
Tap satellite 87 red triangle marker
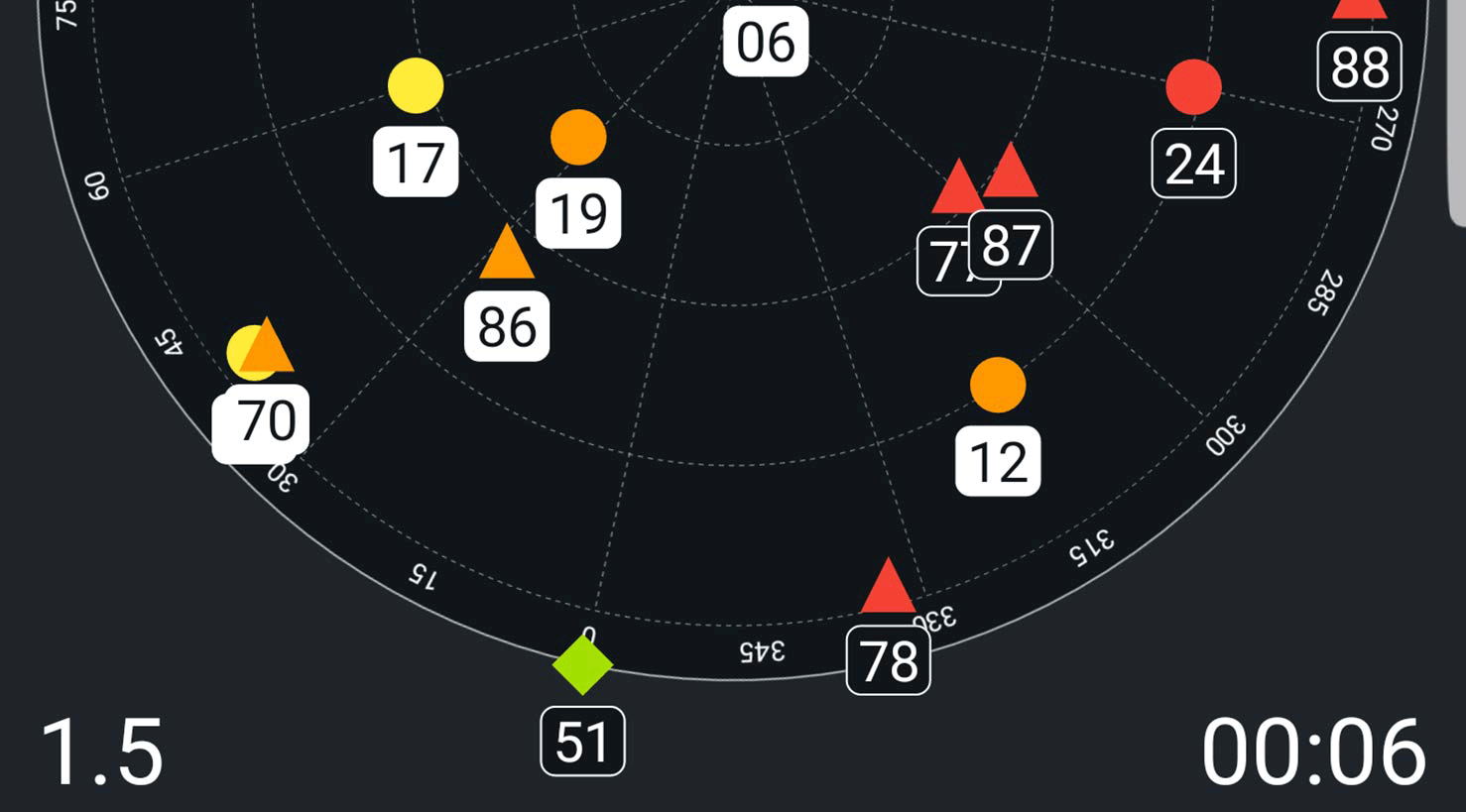pyautogui.click(x=1012, y=174)
